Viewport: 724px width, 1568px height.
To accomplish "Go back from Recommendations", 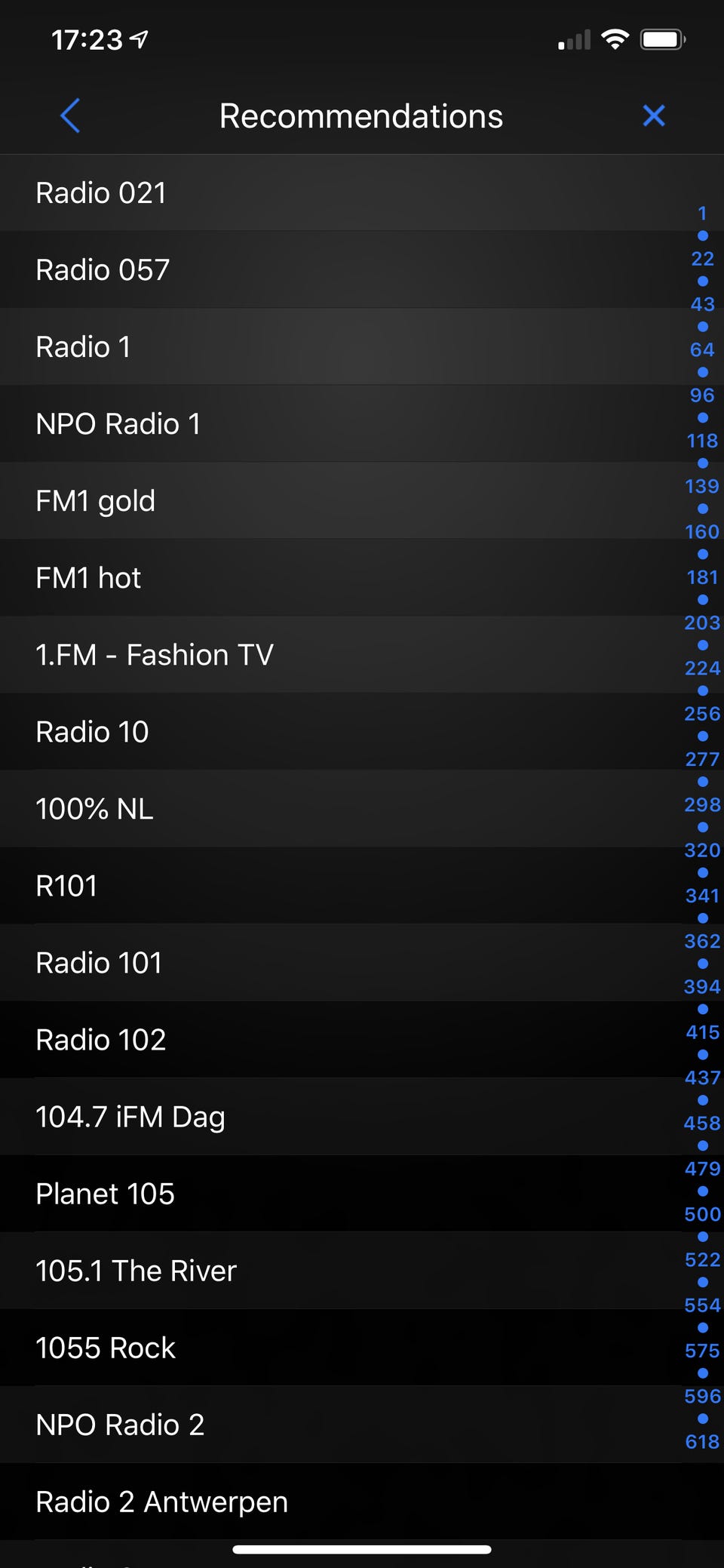I will click(70, 115).
